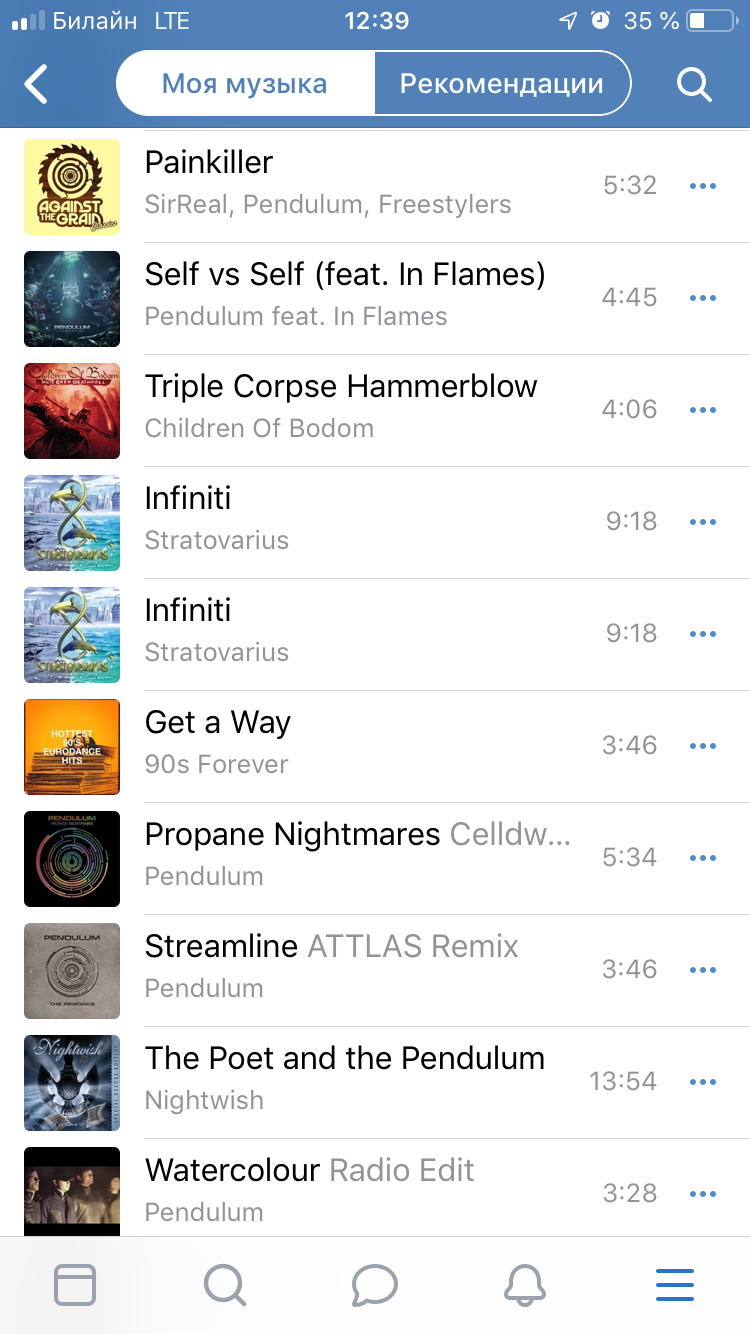
Task: Open more options for Watercolour Radio Edit
Action: (703, 1194)
